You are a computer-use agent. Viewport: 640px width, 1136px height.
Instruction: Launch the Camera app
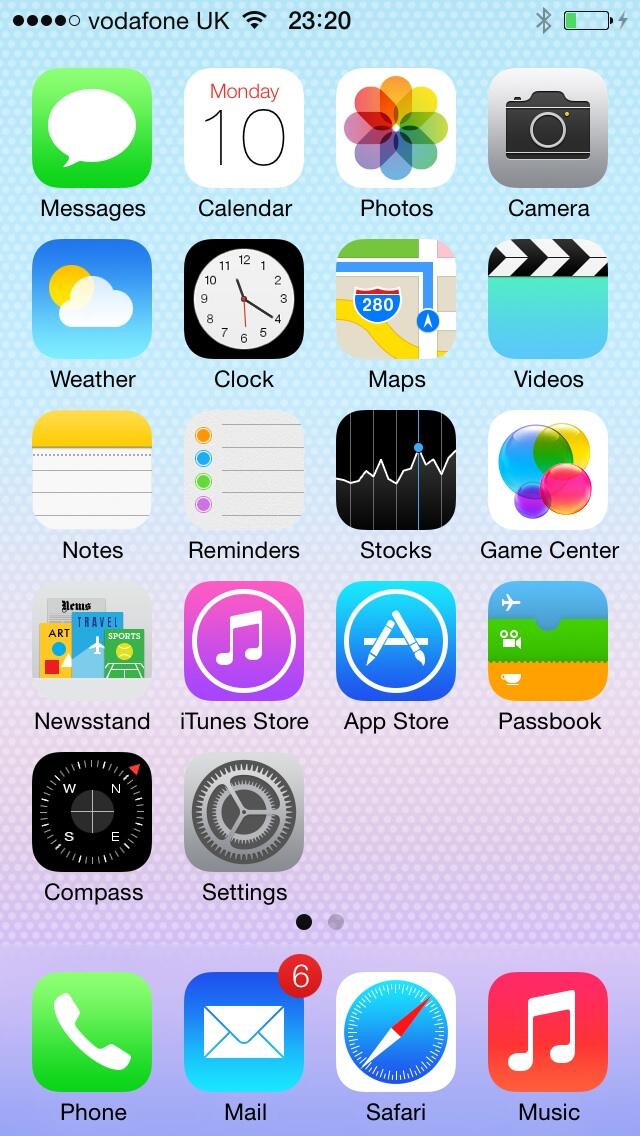point(548,128)
